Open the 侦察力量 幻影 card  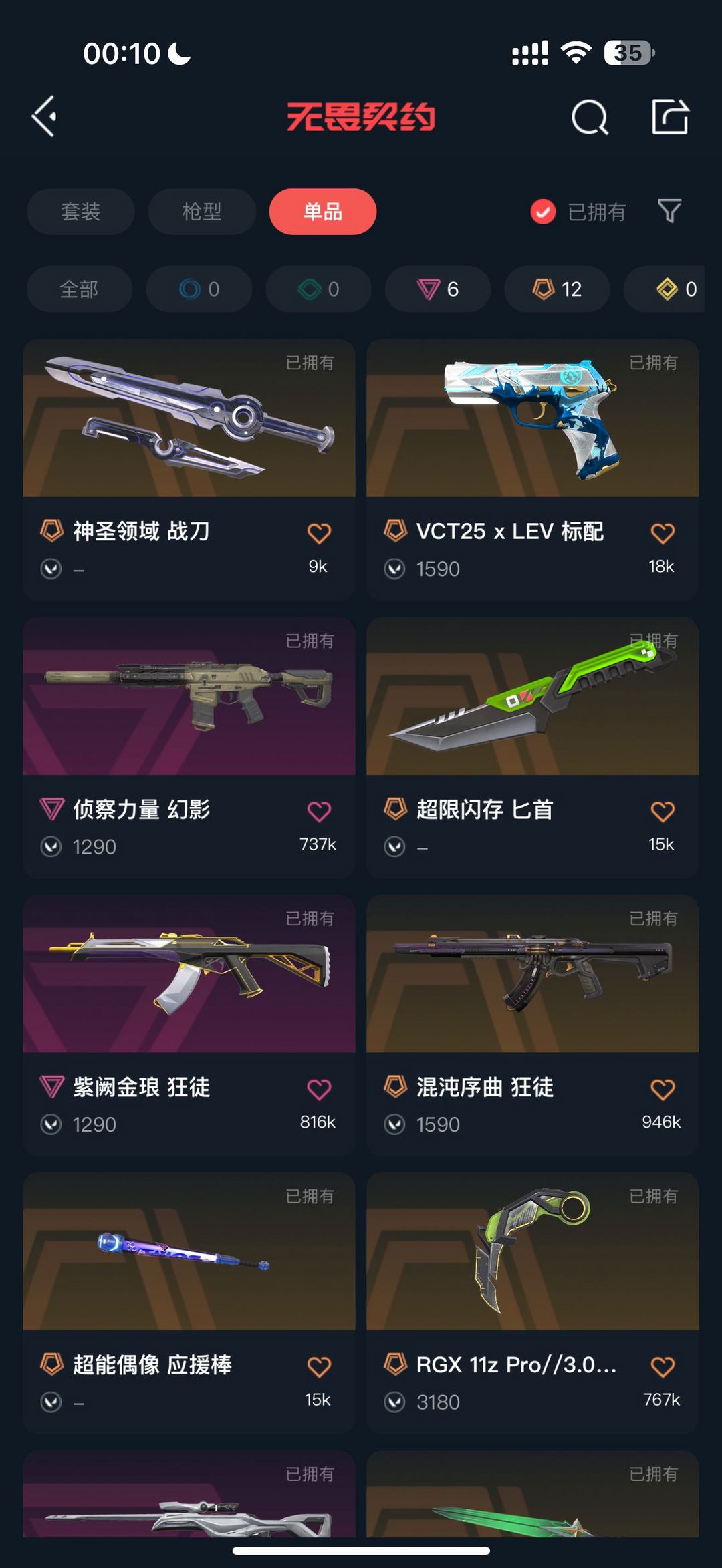pyautogui.click(x=189, y=748)
